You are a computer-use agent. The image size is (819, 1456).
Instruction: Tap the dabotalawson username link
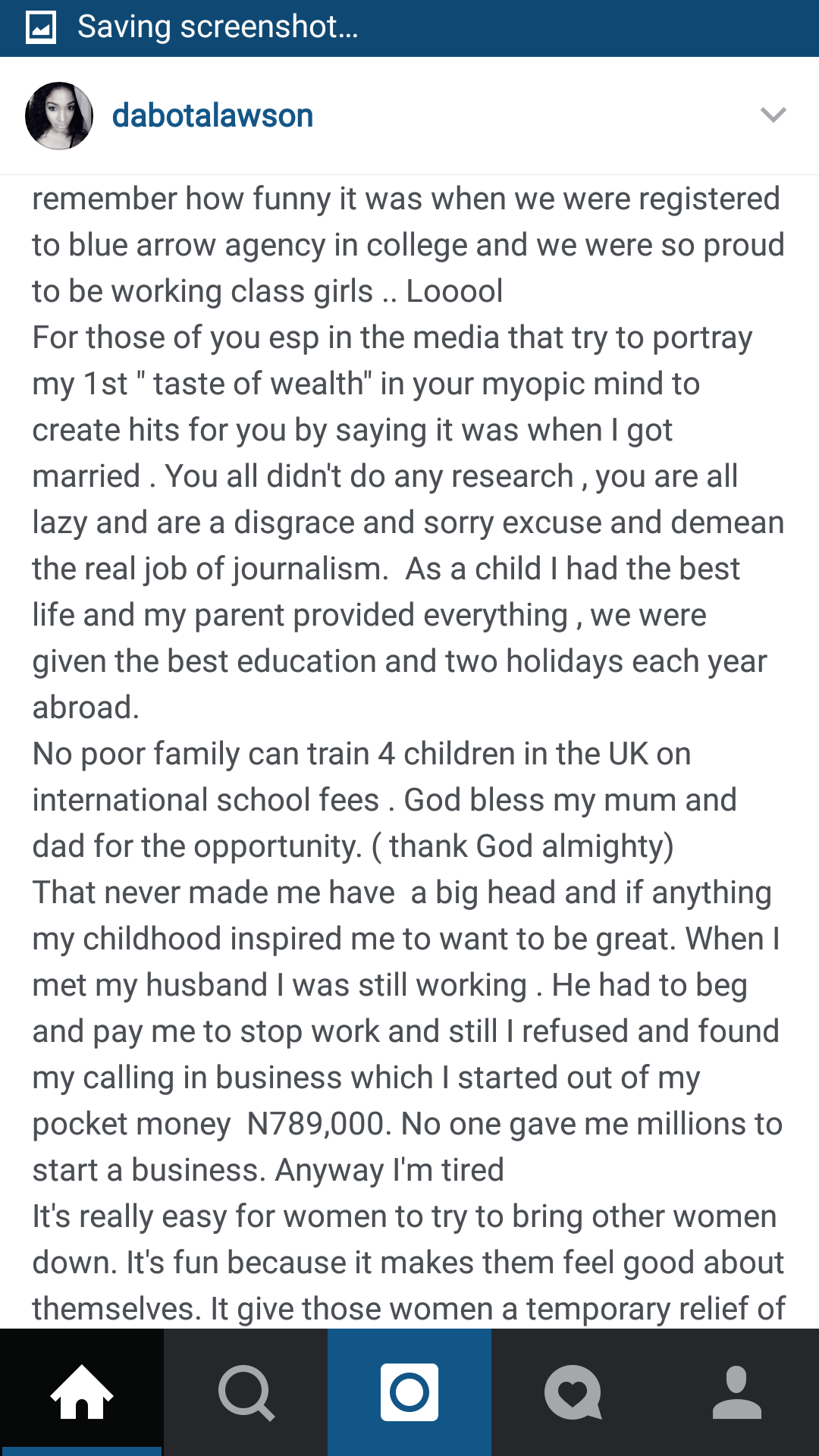pyautogui.click(x=212, y=115)
